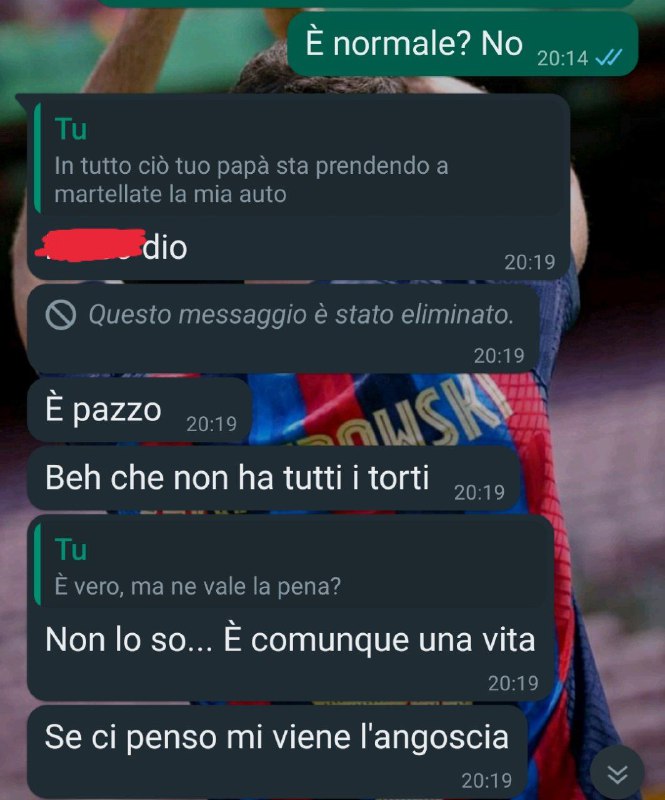Open quoted reply 'È vero, ma ne vale la pena?'
Screen dimensions: 665x800
click(288, 568)
